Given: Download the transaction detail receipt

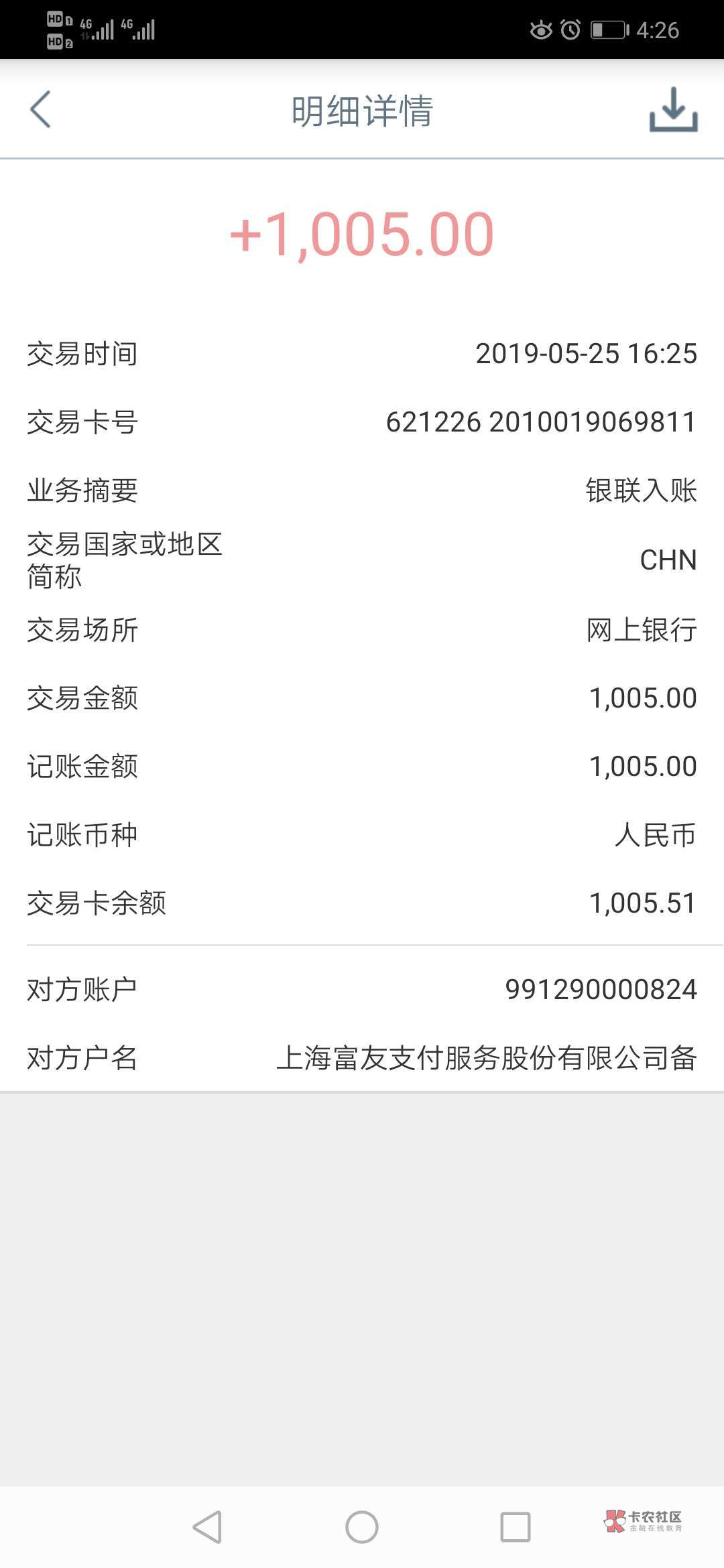Looking at the screenshot, I should point(673,110).
